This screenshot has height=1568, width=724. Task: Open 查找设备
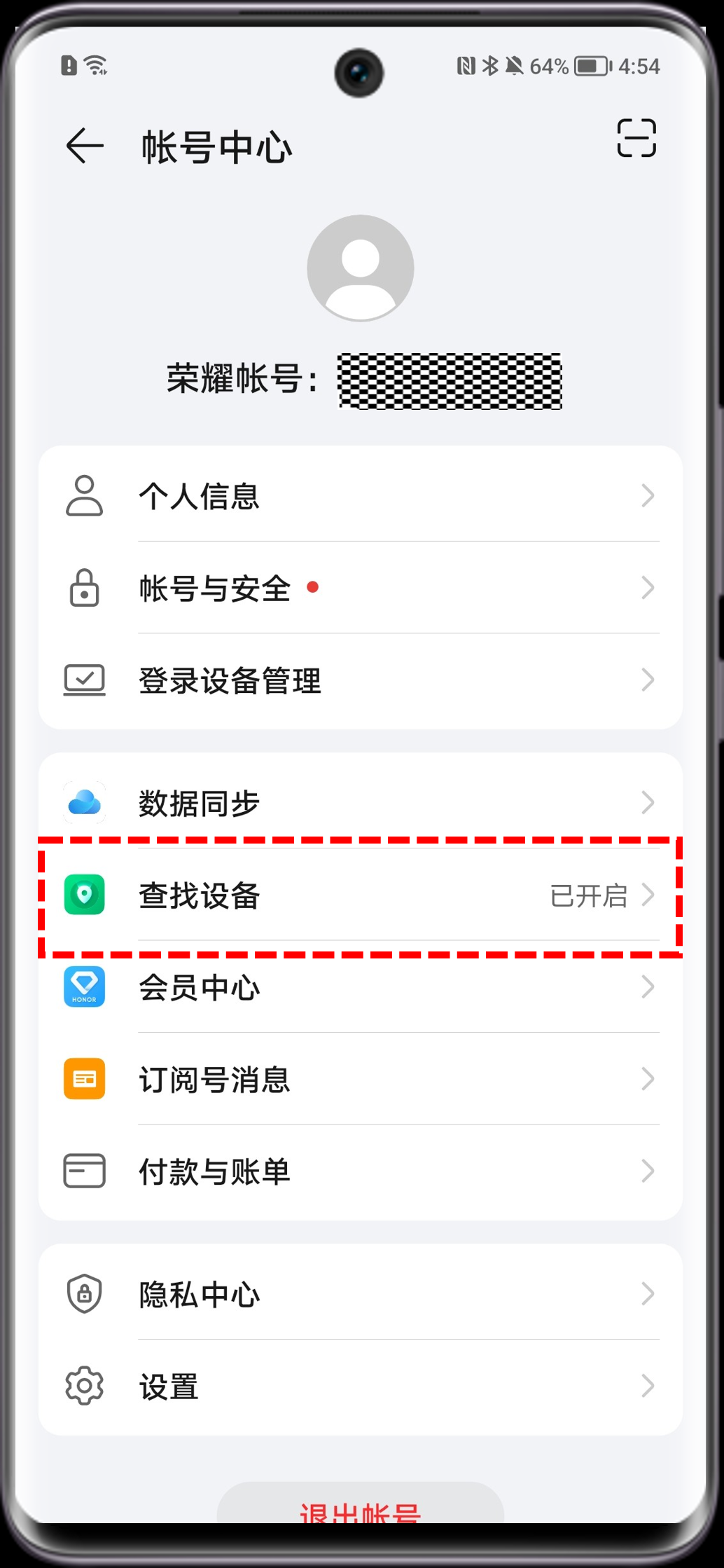point(361,895)
